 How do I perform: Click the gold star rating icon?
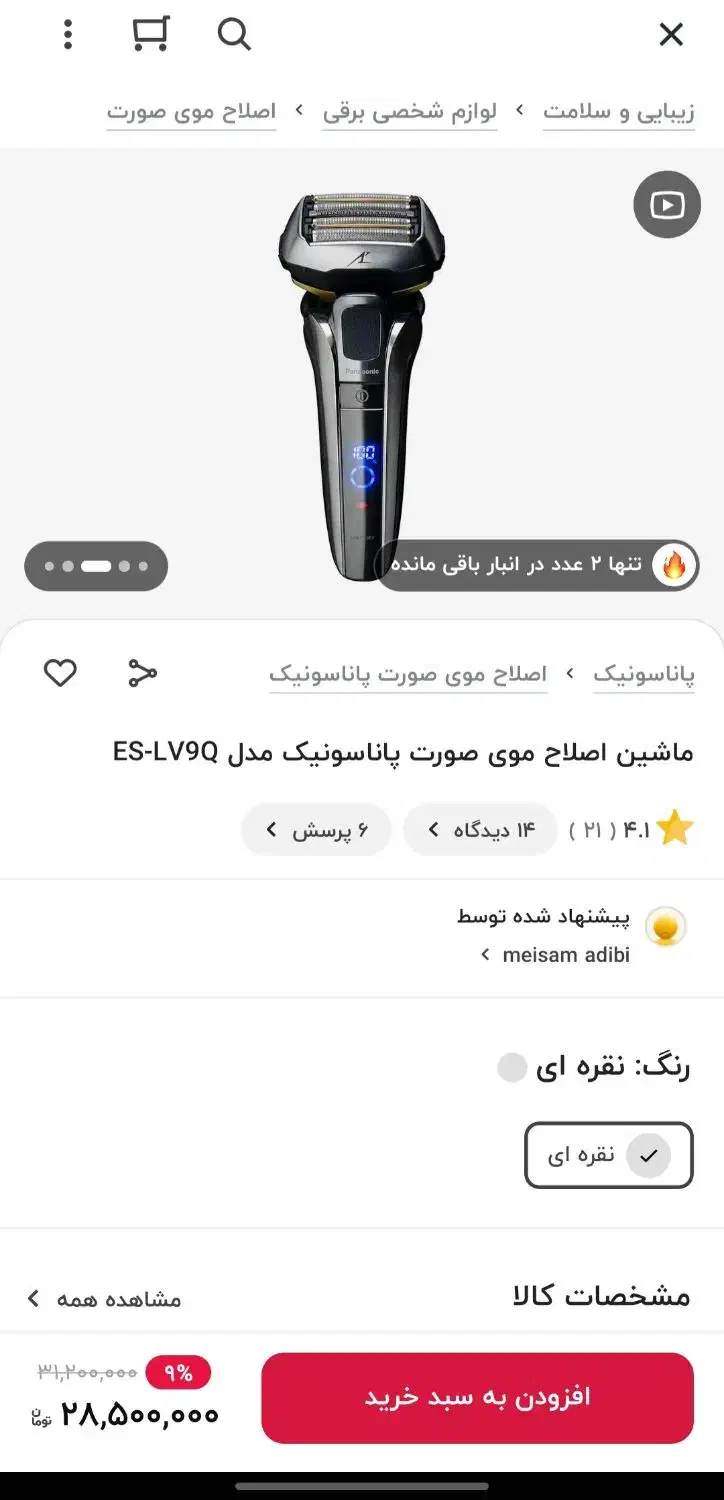[675, 828]
